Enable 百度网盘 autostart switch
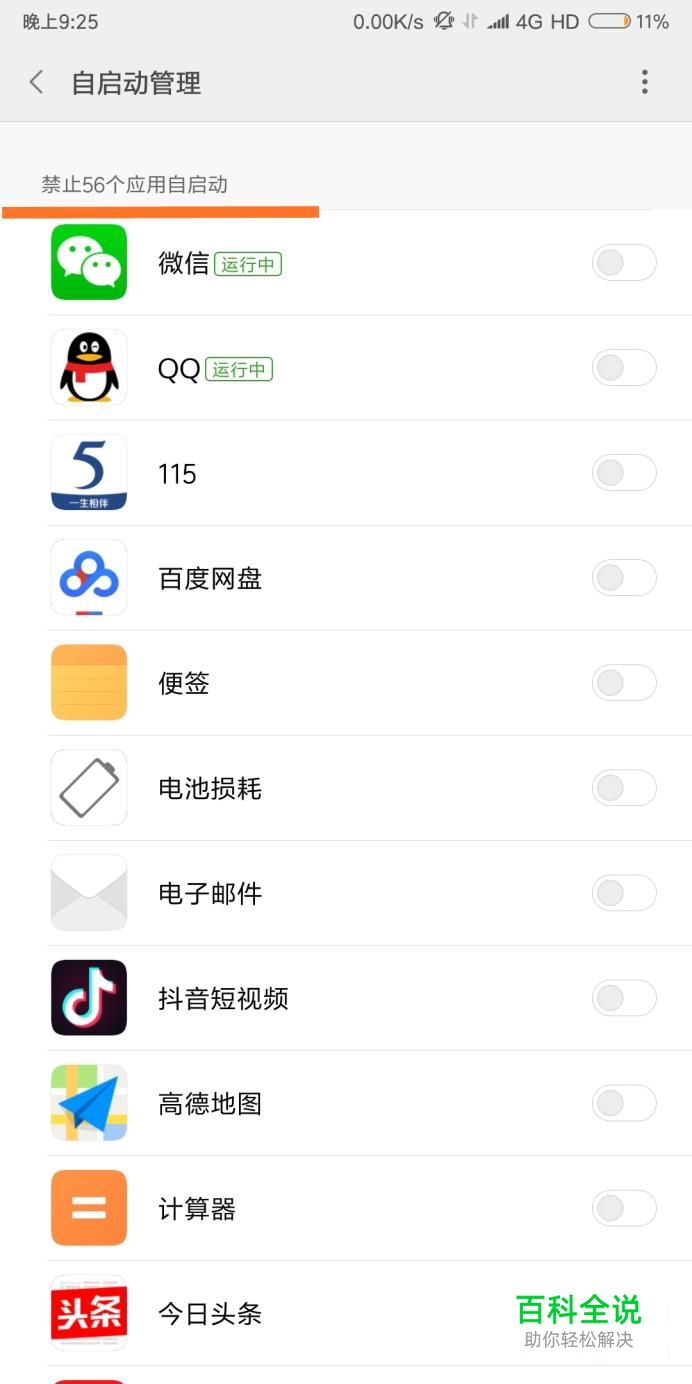Image resolution: width=692 pixels, height=1384 pixels. [x=624, y=578]
